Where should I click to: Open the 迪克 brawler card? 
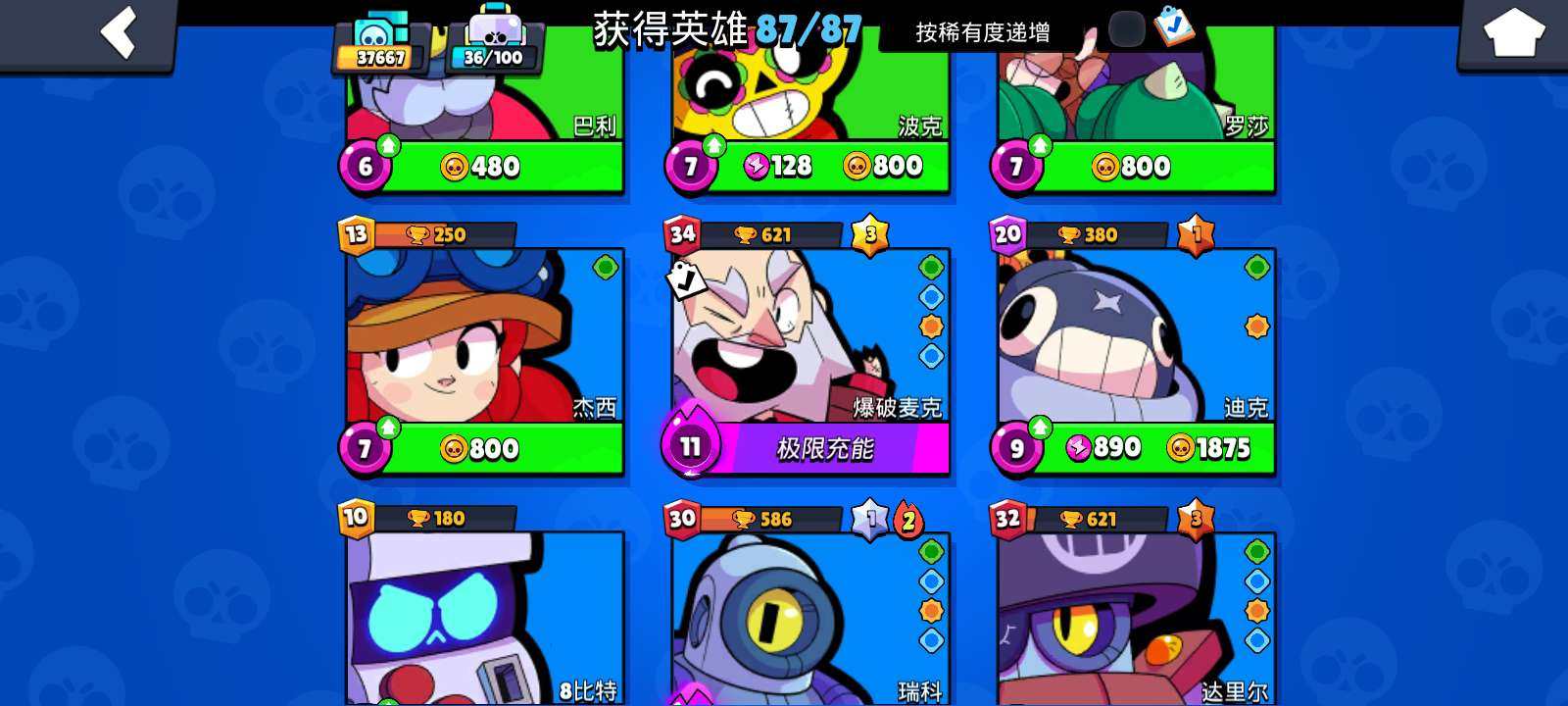1136,338
